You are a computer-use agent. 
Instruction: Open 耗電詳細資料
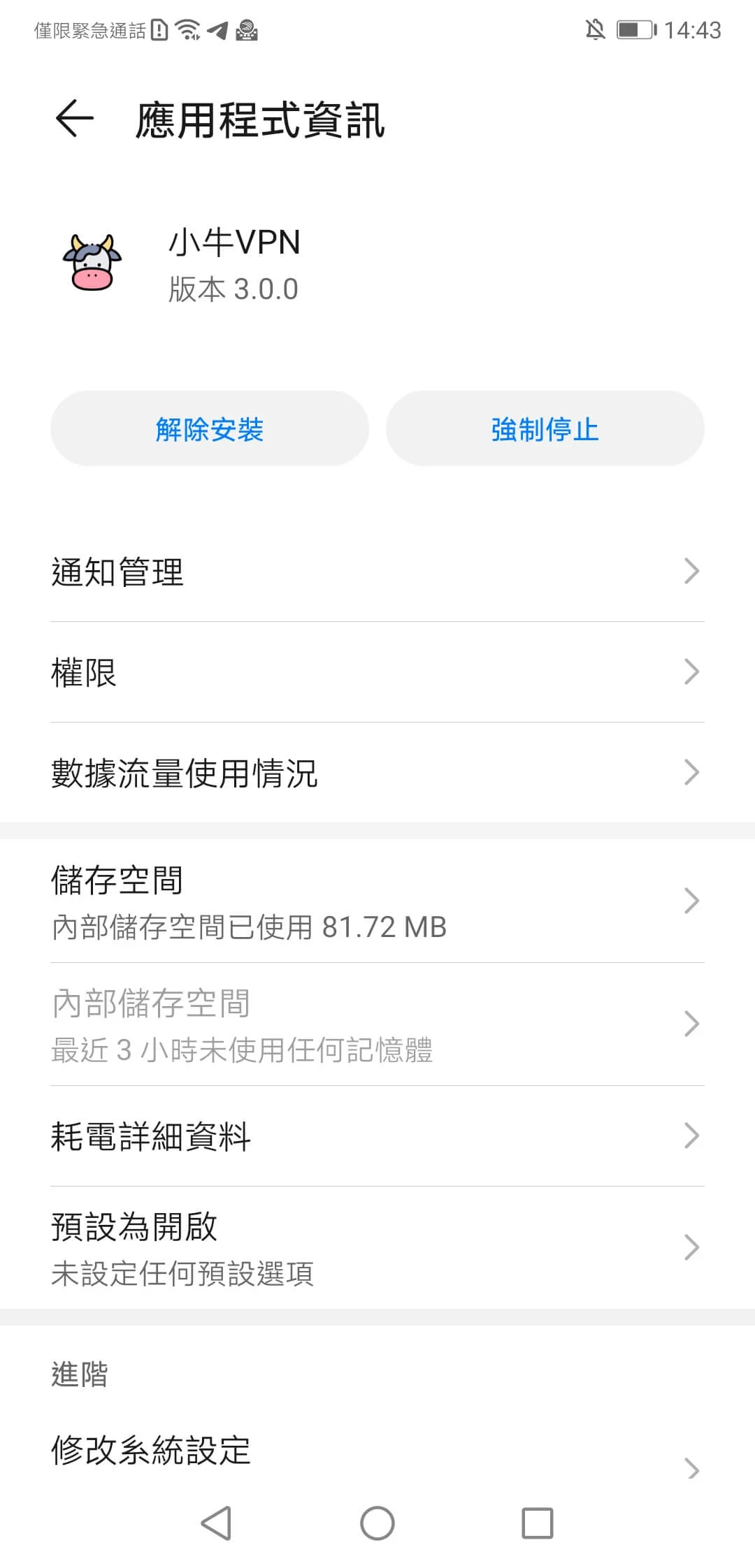377,1136
